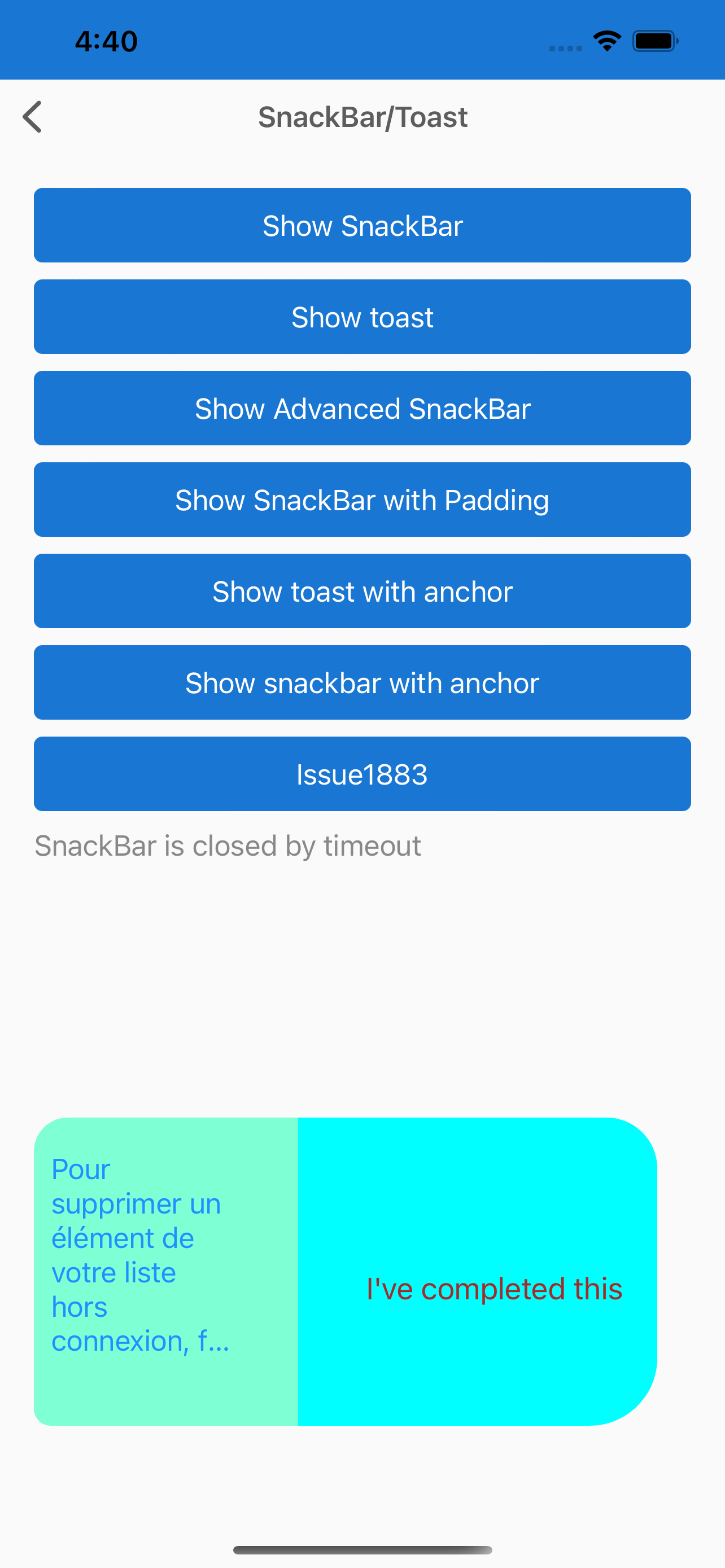
Task: Launch Show toast with anchor
Action: coord(362,591)
